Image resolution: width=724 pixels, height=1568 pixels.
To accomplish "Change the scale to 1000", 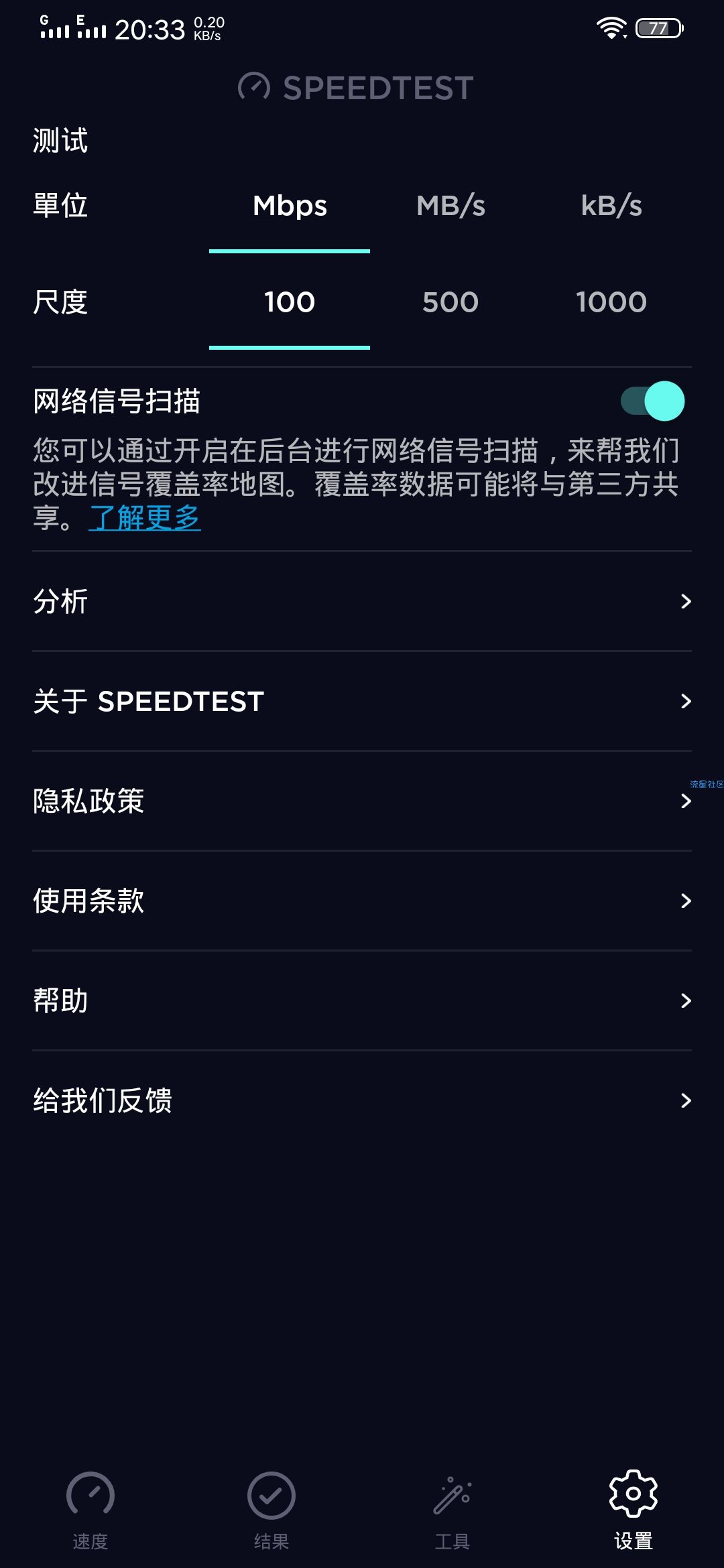I will [611, 302].
